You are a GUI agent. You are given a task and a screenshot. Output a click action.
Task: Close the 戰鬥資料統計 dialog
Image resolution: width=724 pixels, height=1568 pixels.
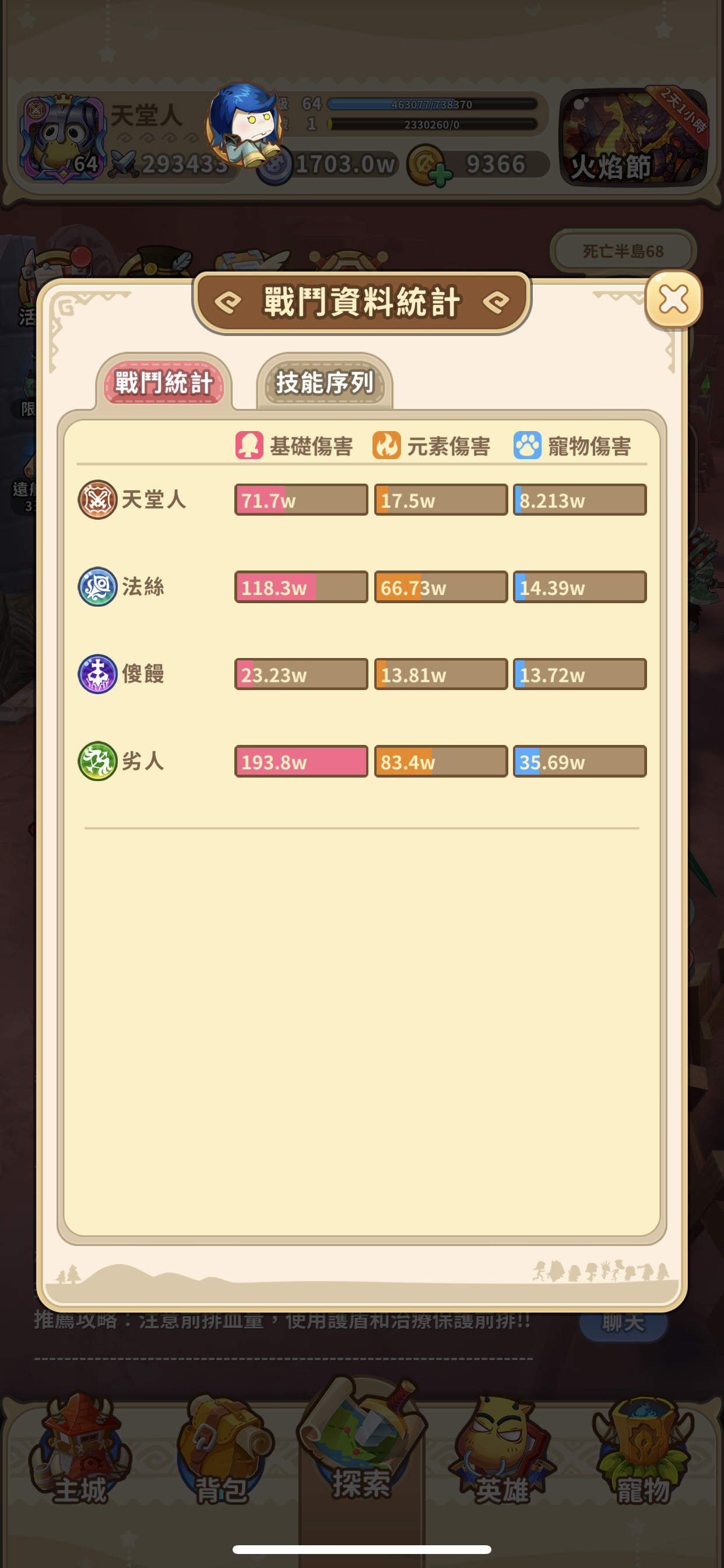[673, 299]
